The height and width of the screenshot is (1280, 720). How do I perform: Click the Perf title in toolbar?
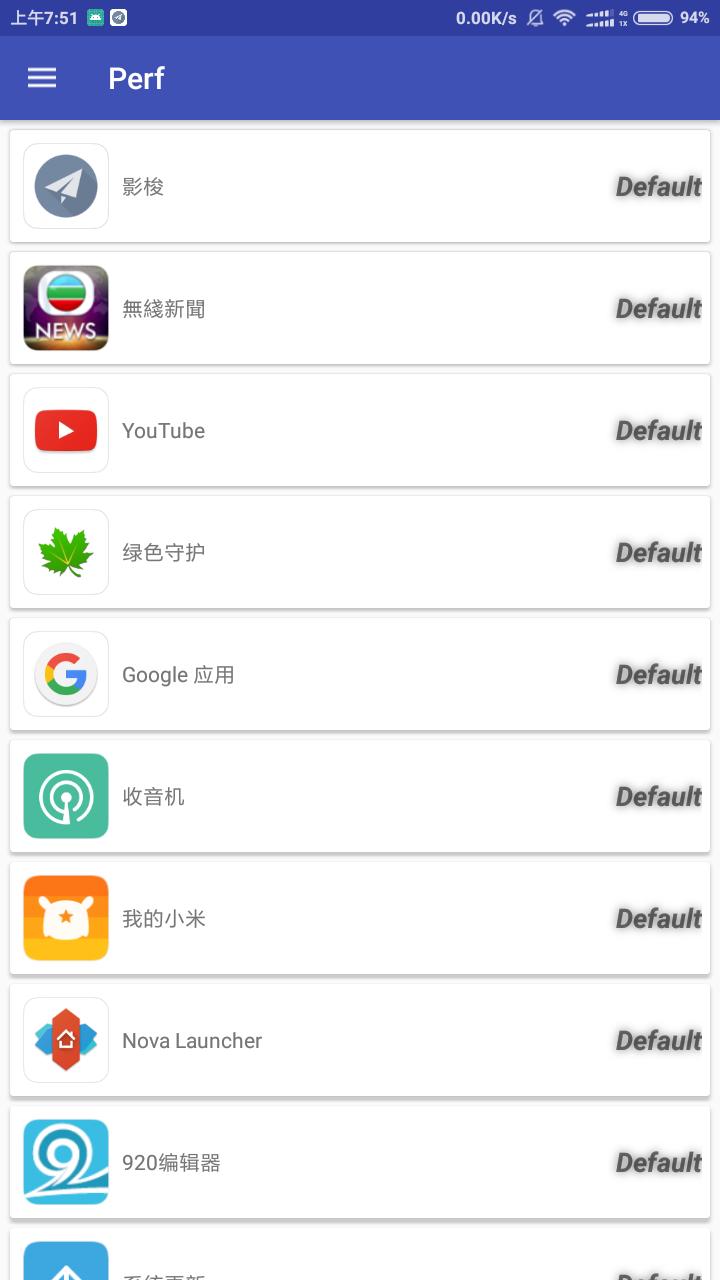(x=136, y=78)
